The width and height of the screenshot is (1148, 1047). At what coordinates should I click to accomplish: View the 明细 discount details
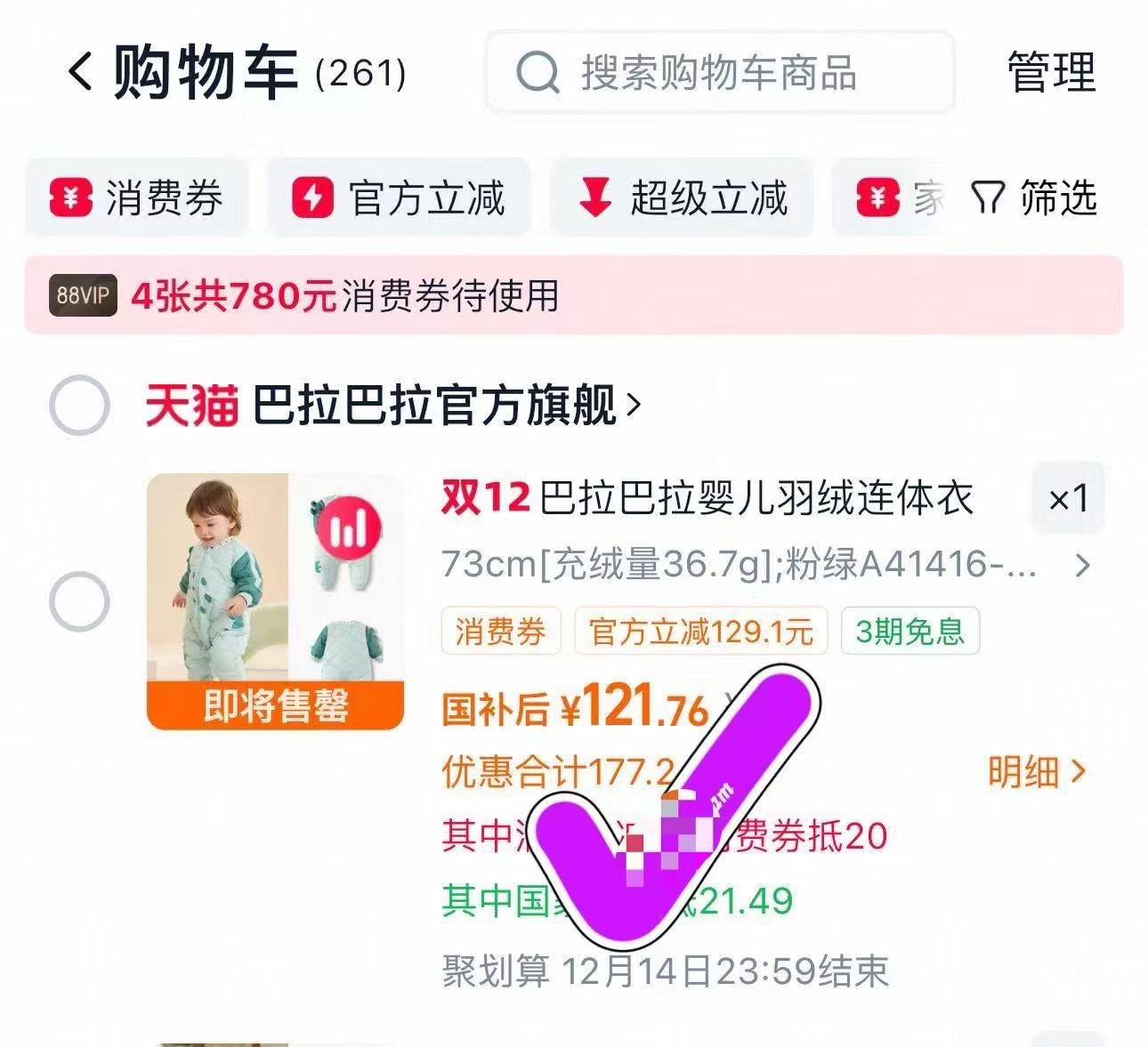pos(1037,771)
